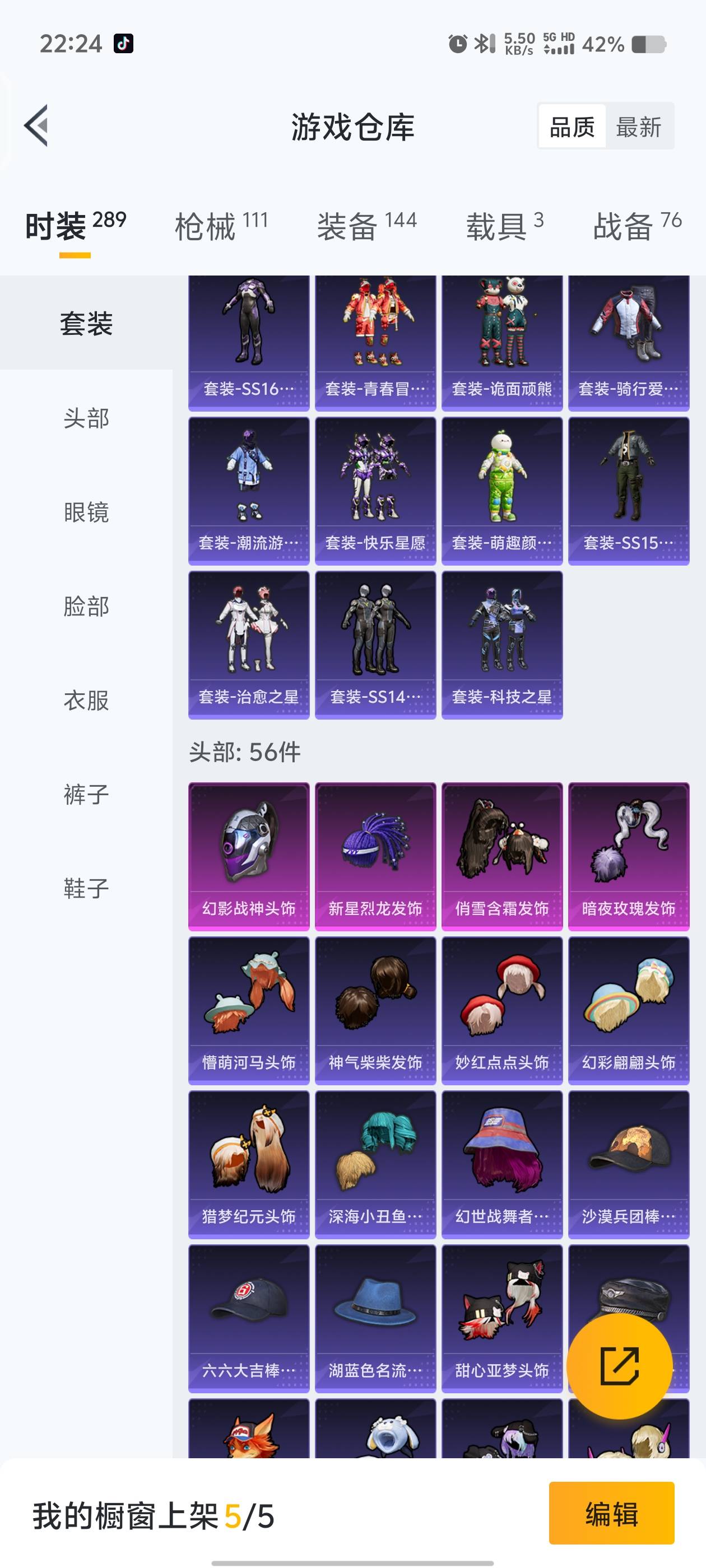Image resolution: width=706 pixels, height=1568 pixels.
Task: Open 幻影战神头饰 item
Action: click(249, 856)
